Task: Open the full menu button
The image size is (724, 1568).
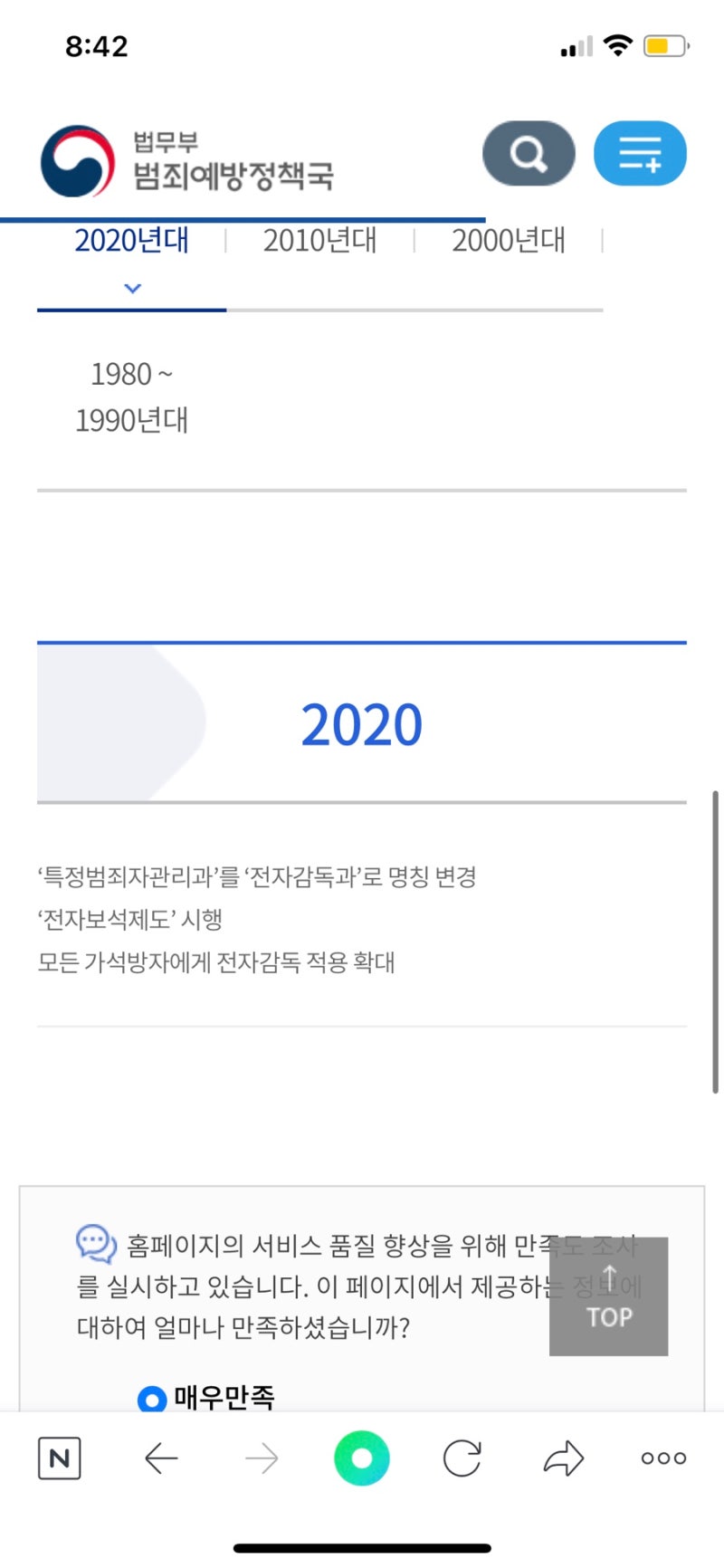Action: click(640, 153)
